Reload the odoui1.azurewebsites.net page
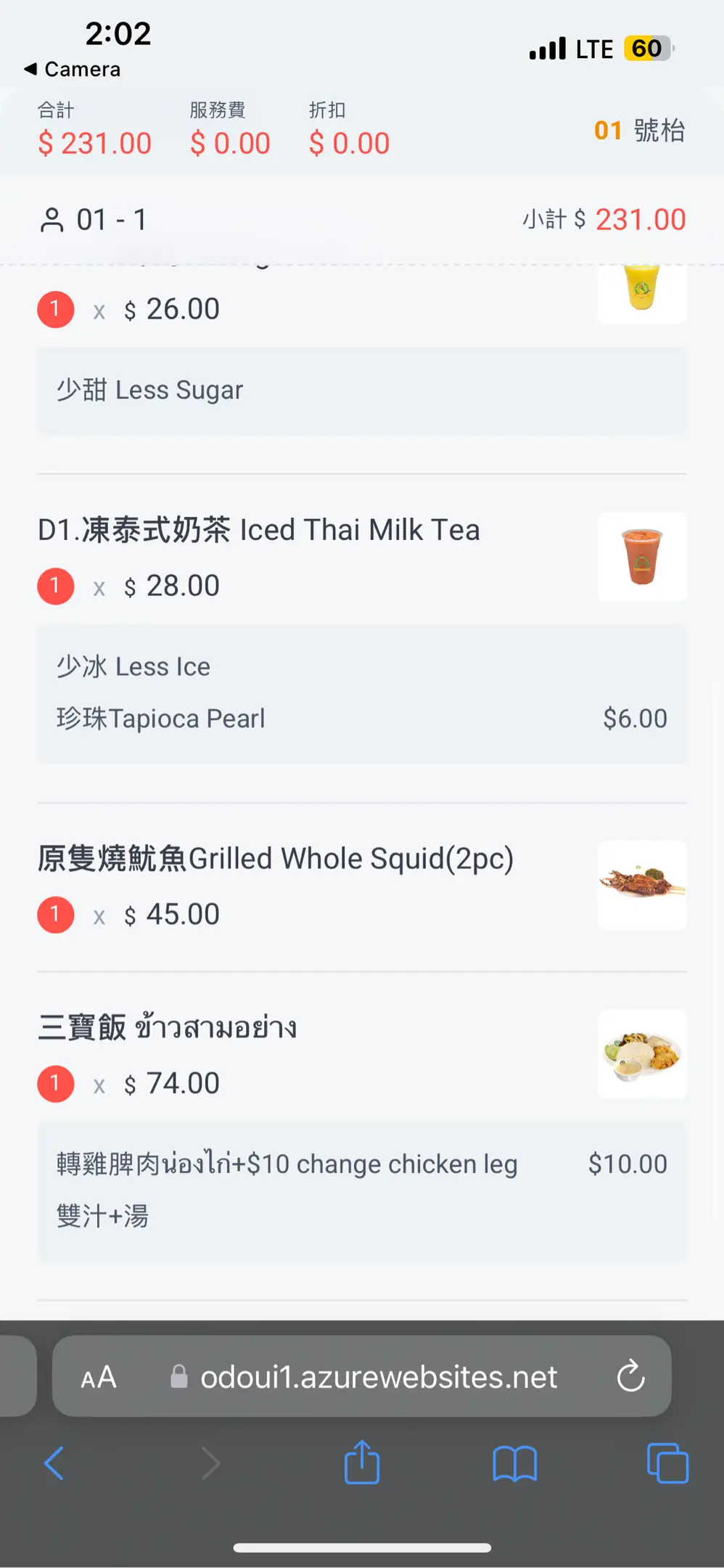 630,1376
